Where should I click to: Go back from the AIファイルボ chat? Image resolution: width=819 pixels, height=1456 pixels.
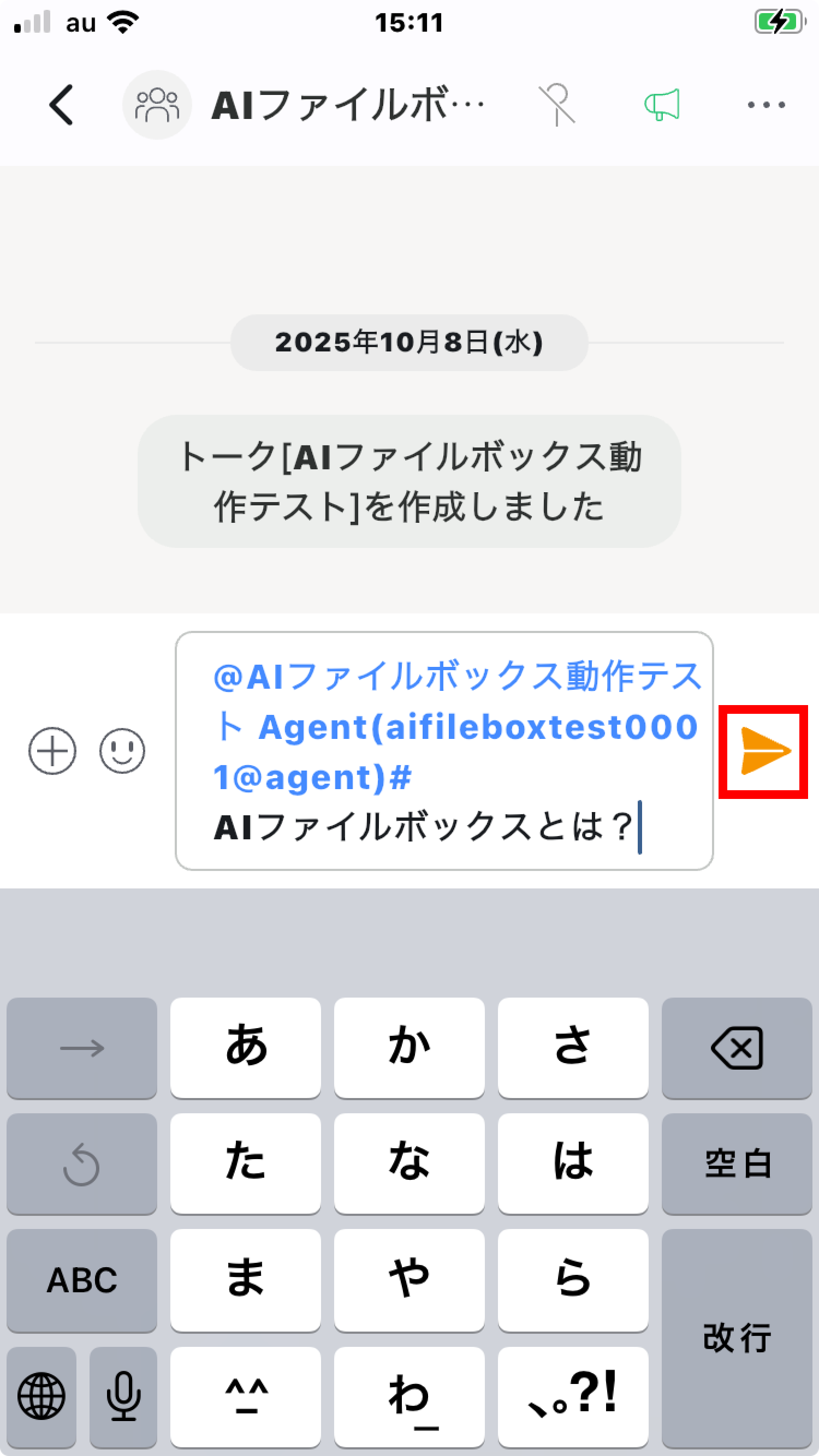pyautogui.click(x=61, y=105)
